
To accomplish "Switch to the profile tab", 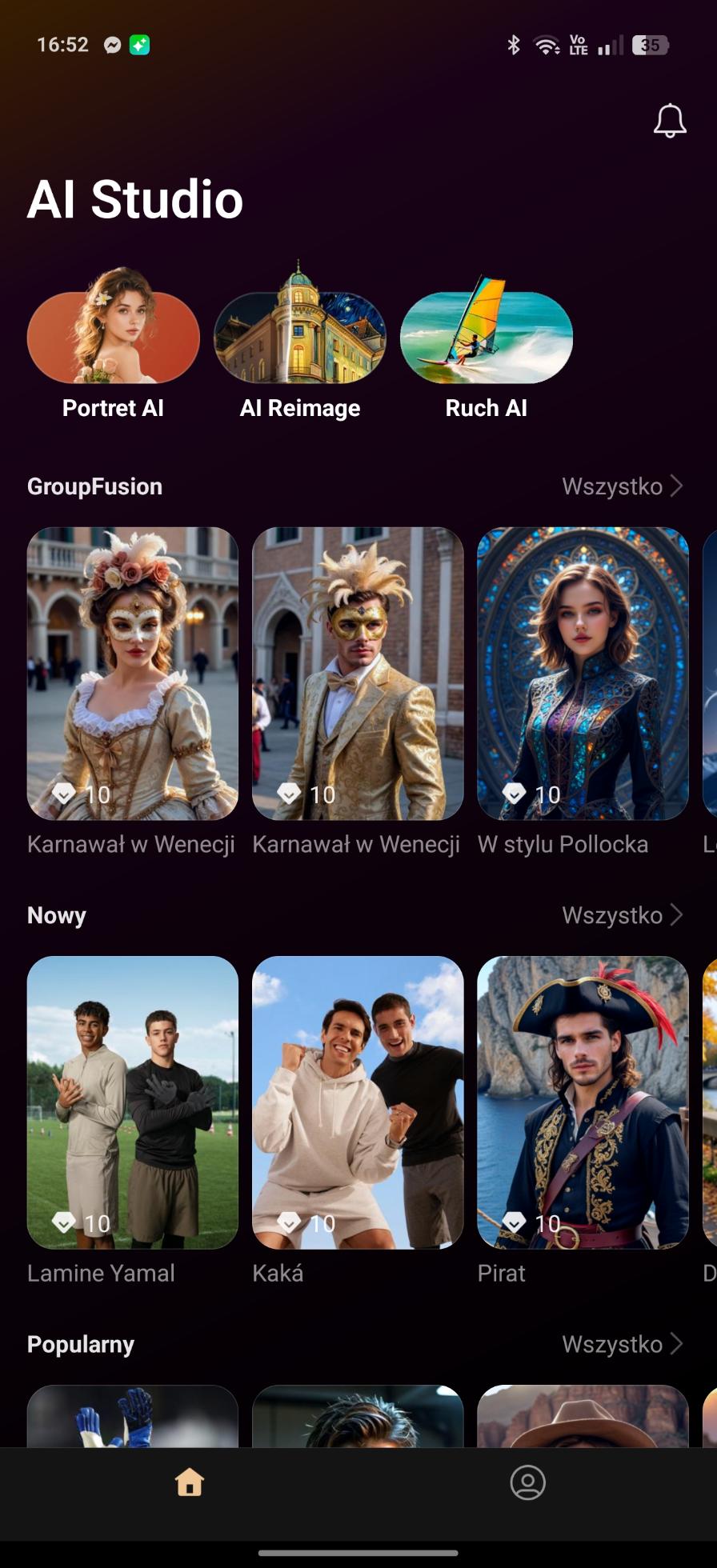I will (x=527, y=1482).
